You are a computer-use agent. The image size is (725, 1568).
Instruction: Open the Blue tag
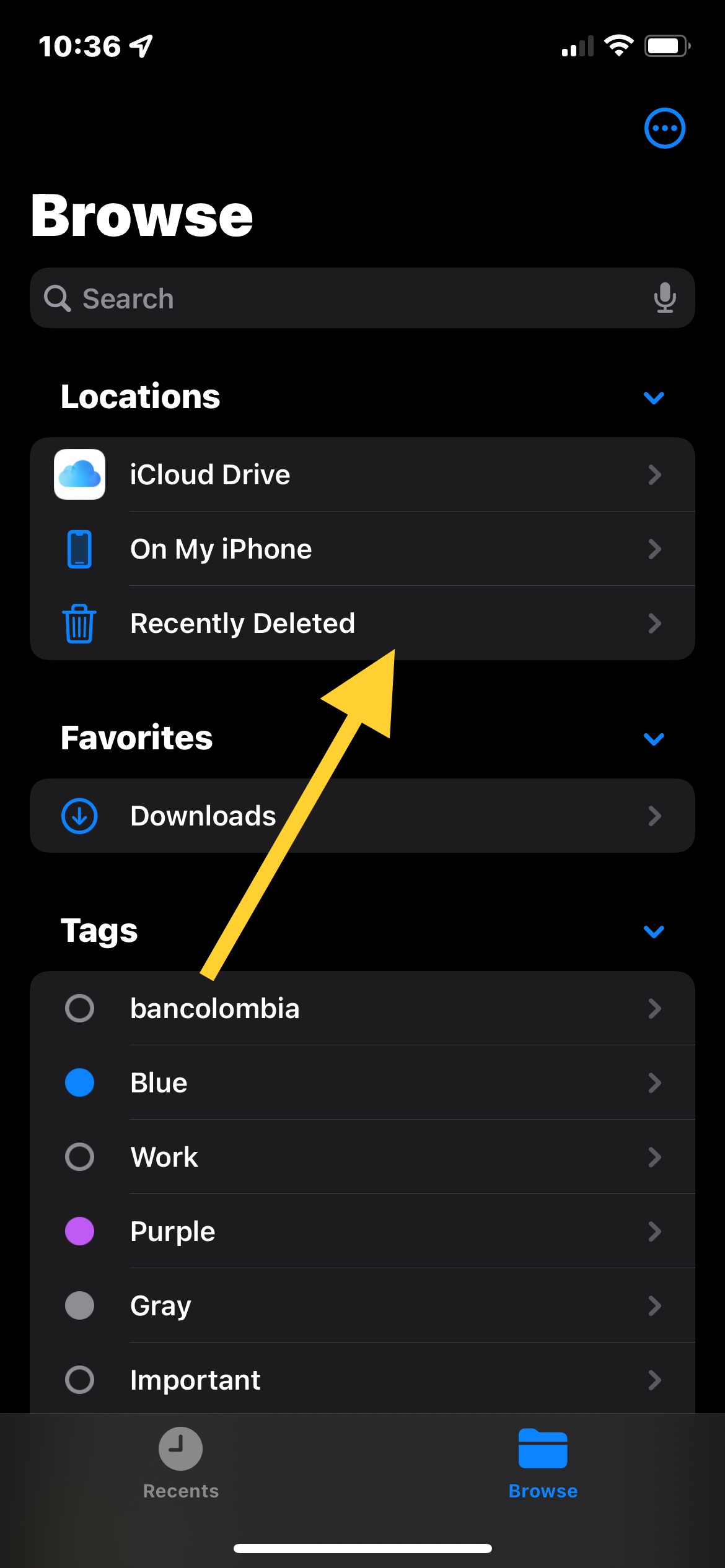point(362,1082)
